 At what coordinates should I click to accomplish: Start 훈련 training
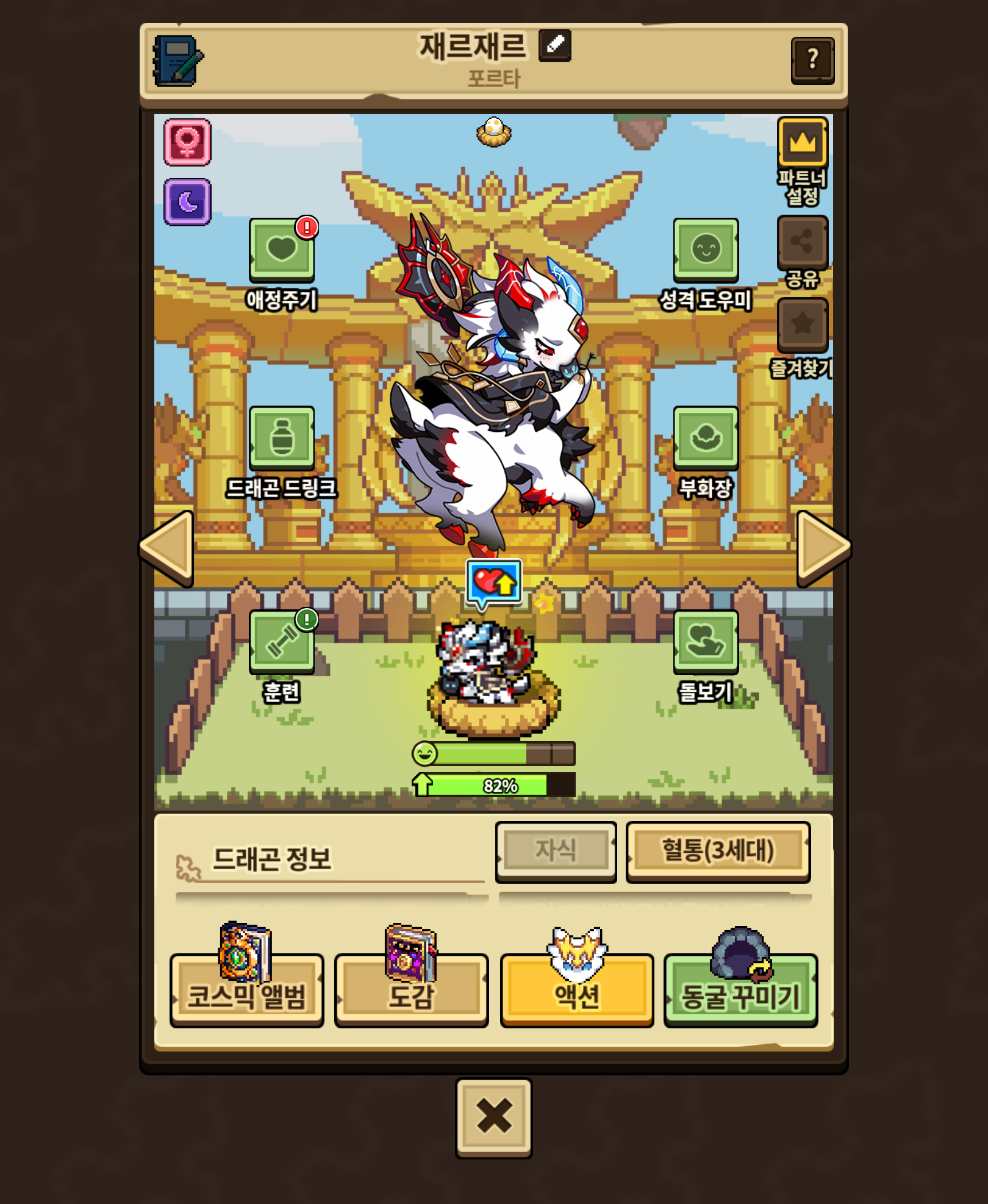[x=282, y=642]
